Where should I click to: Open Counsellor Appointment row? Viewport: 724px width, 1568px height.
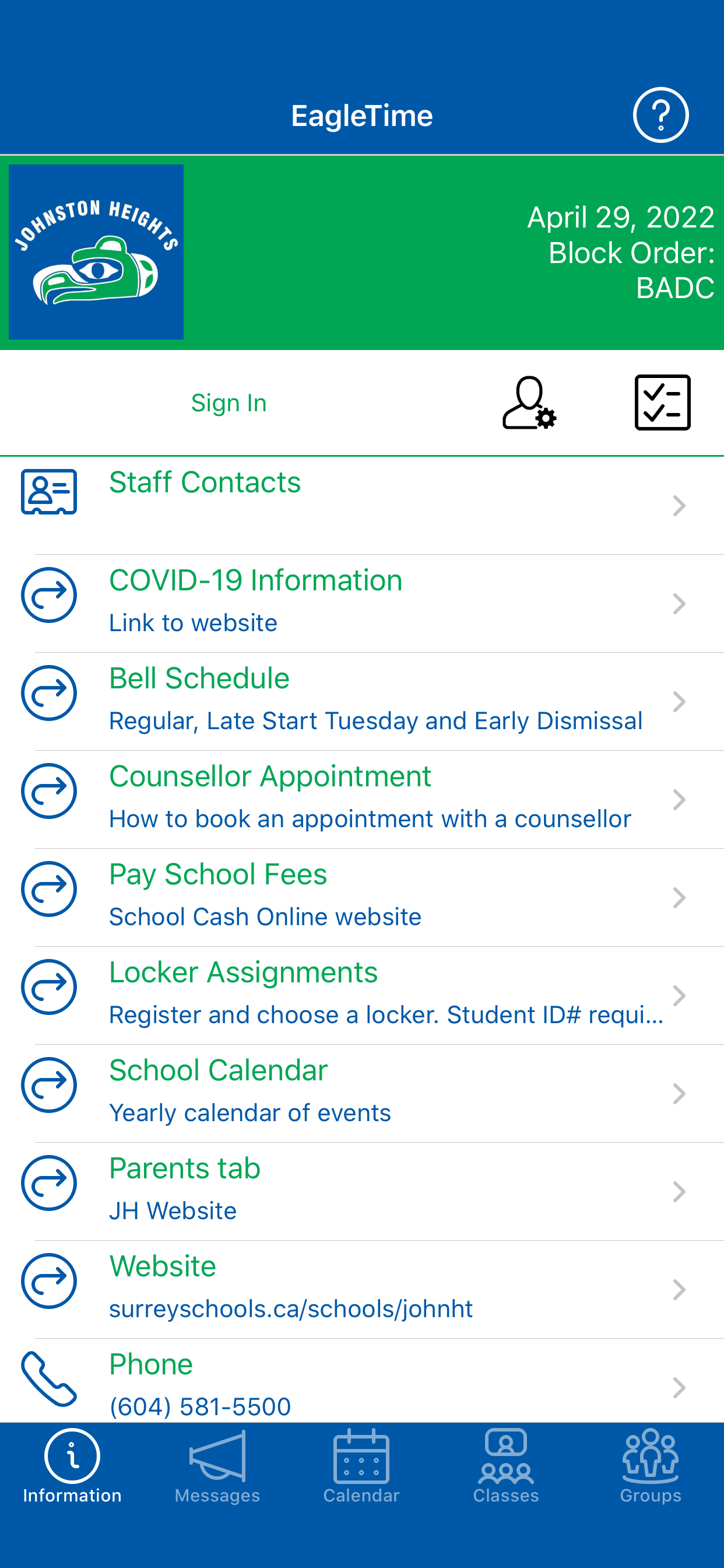362,800
